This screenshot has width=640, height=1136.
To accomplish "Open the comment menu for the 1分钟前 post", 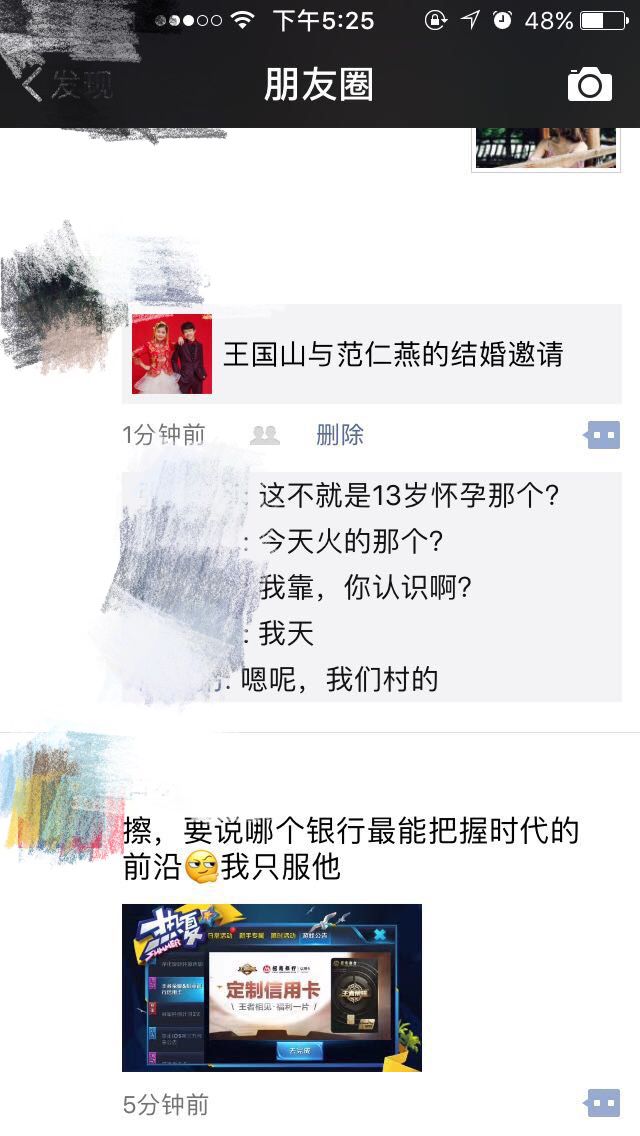I will point(602,435).
